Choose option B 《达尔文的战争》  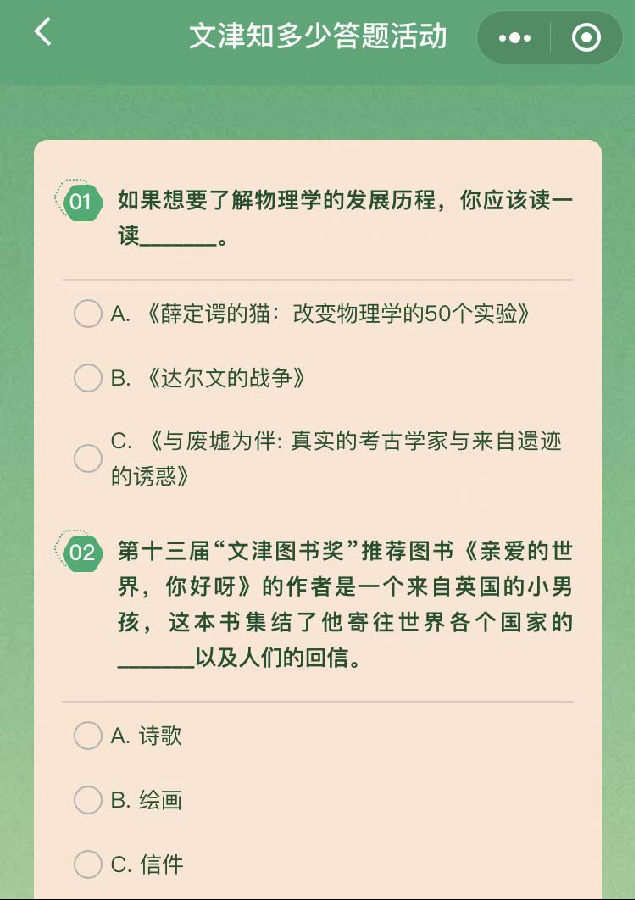tap(88, 378)
